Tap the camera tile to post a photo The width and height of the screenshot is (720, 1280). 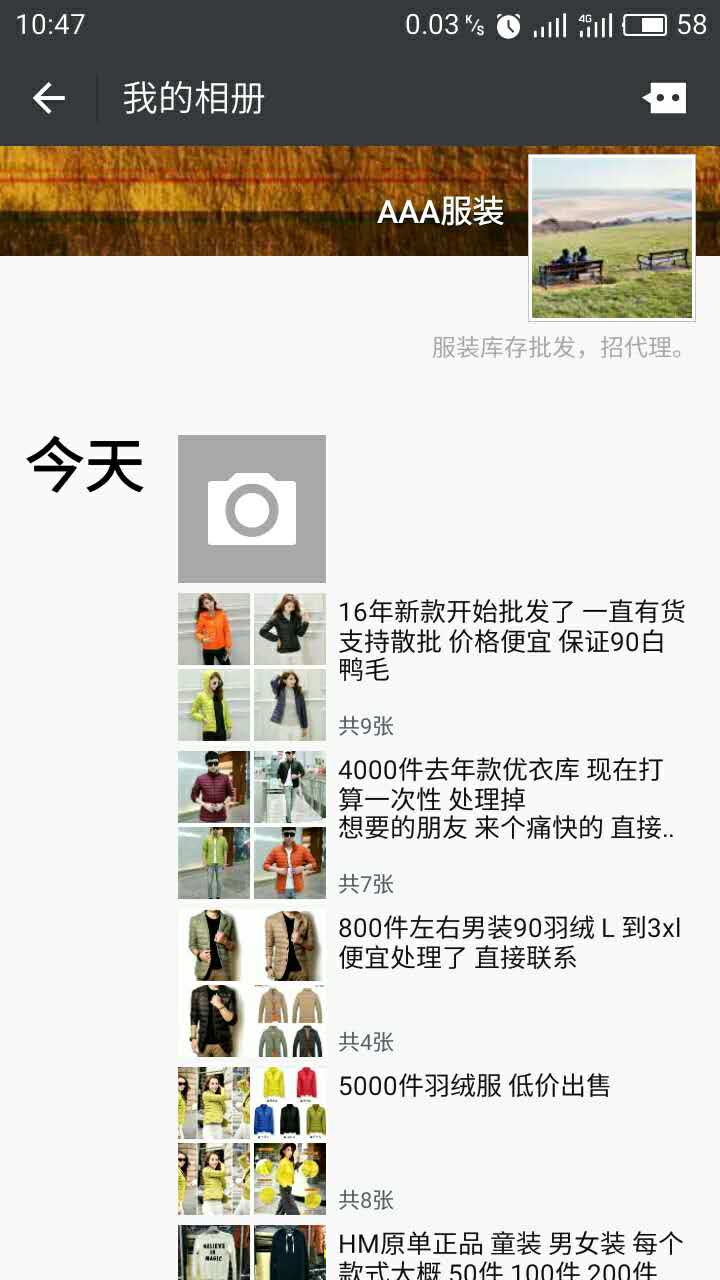coord(252,509)
